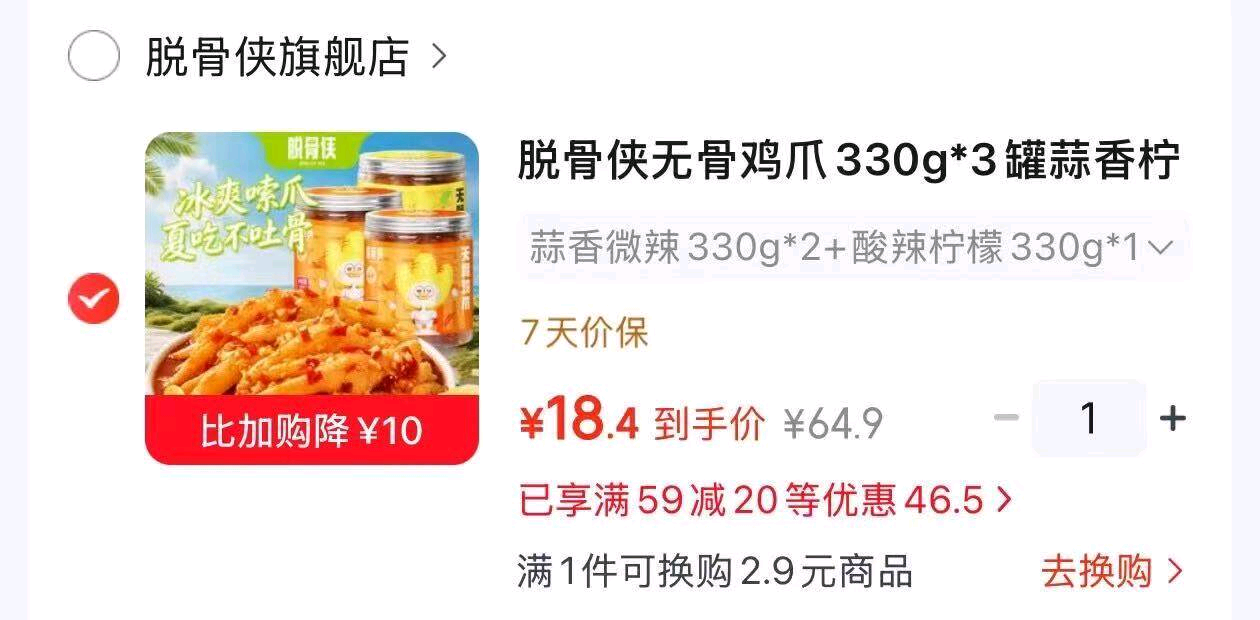Open the 脱骨侠旗舰店 store page
This screenshot has width=1260, height=620.
pos(295,57)
